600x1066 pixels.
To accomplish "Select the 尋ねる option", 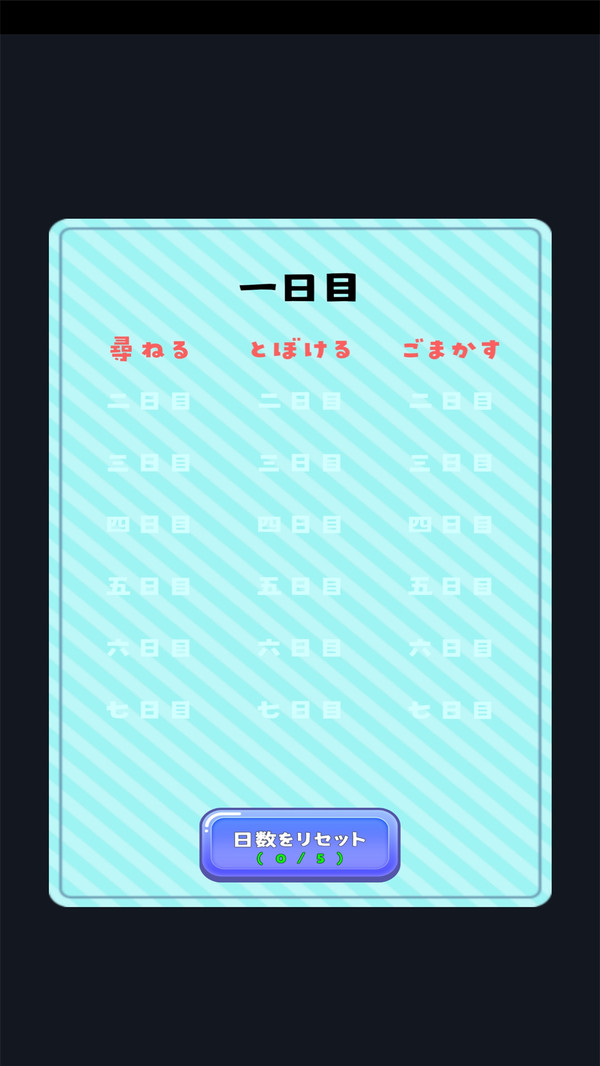I will pos(149,350).
